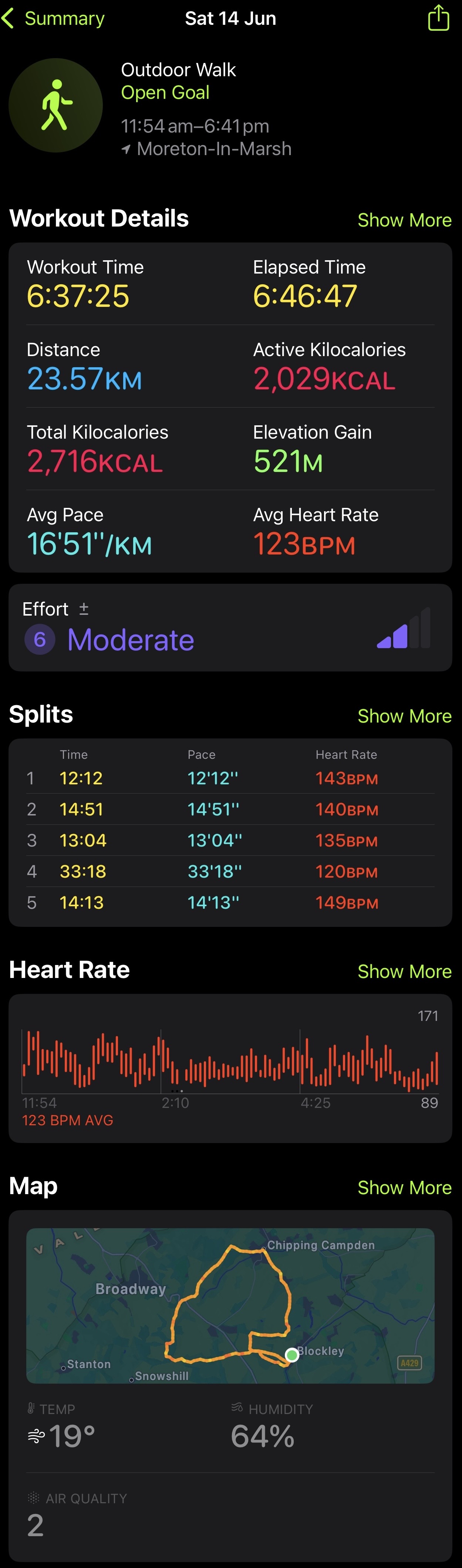
Task: Share this workout
Action: [x=438, y=18]
